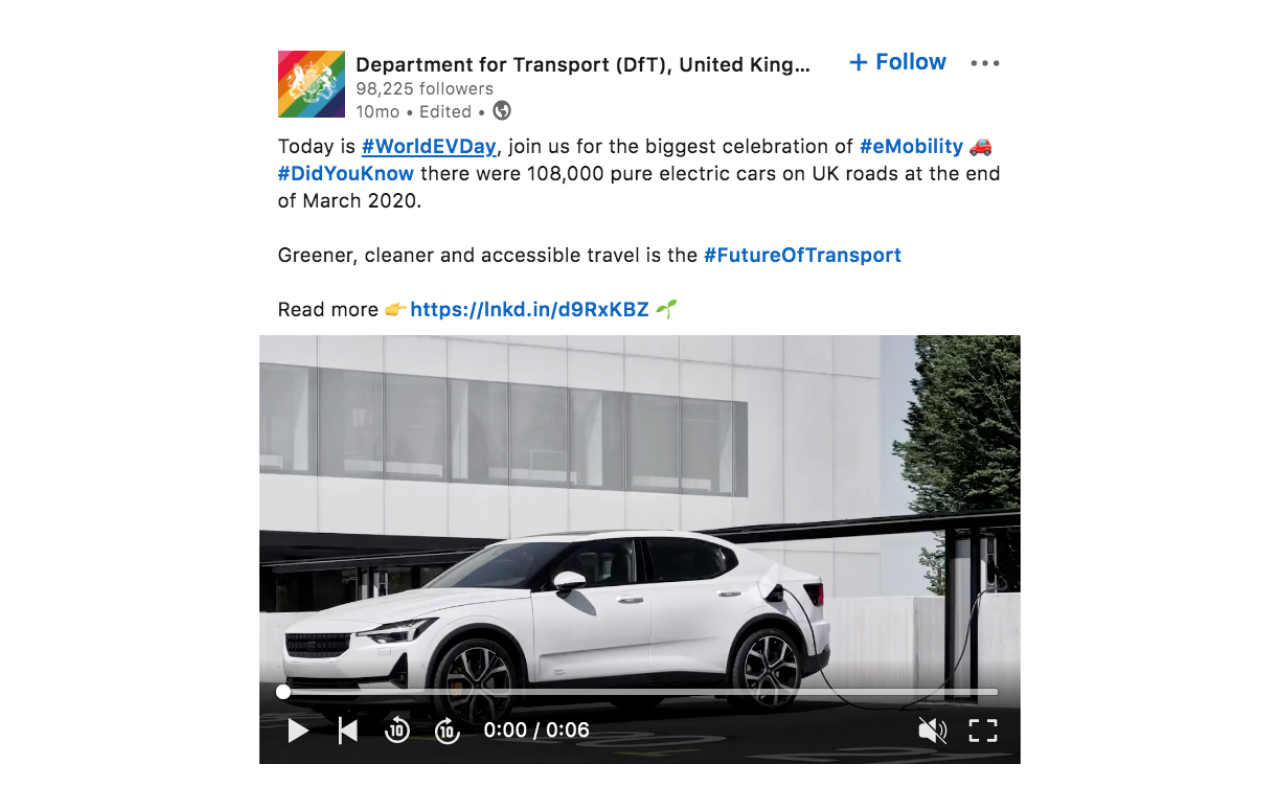1280x800 pixels.
Task: Open the lnkd.in/d9RxKBZ link
Action: (529, 309)
